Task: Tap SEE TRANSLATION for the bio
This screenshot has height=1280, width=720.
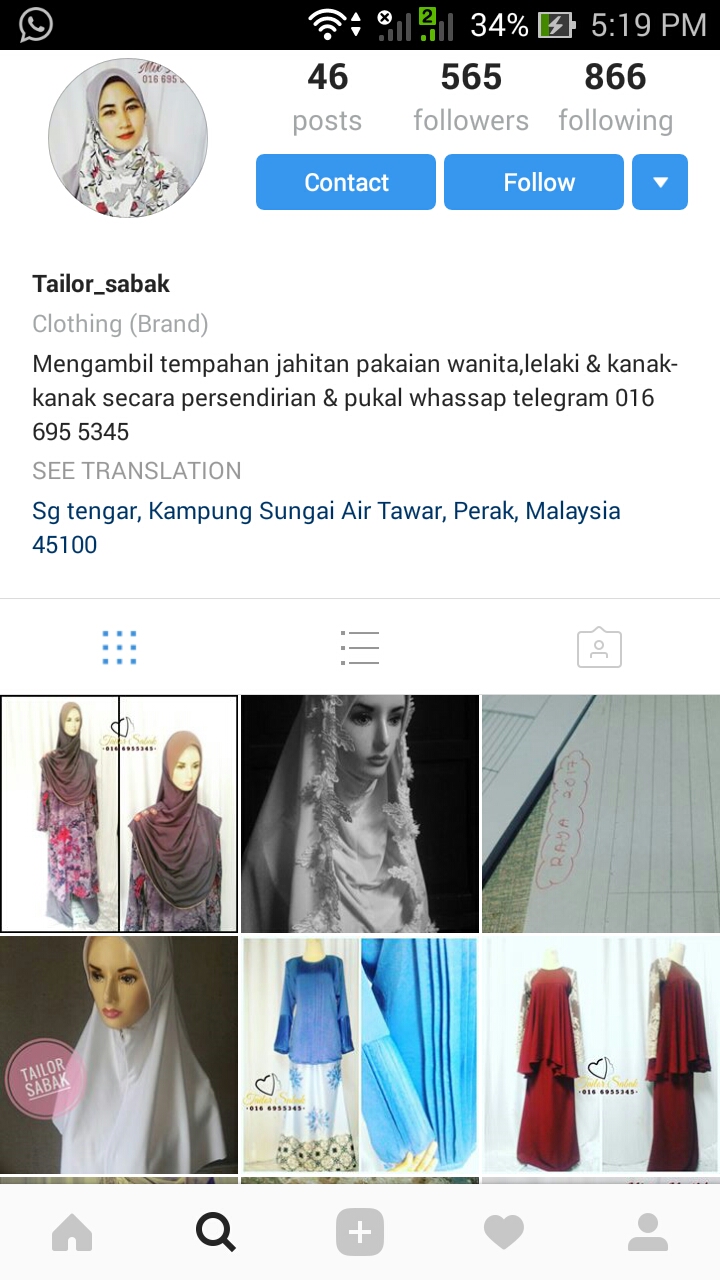Action: (x=137, y=471)
